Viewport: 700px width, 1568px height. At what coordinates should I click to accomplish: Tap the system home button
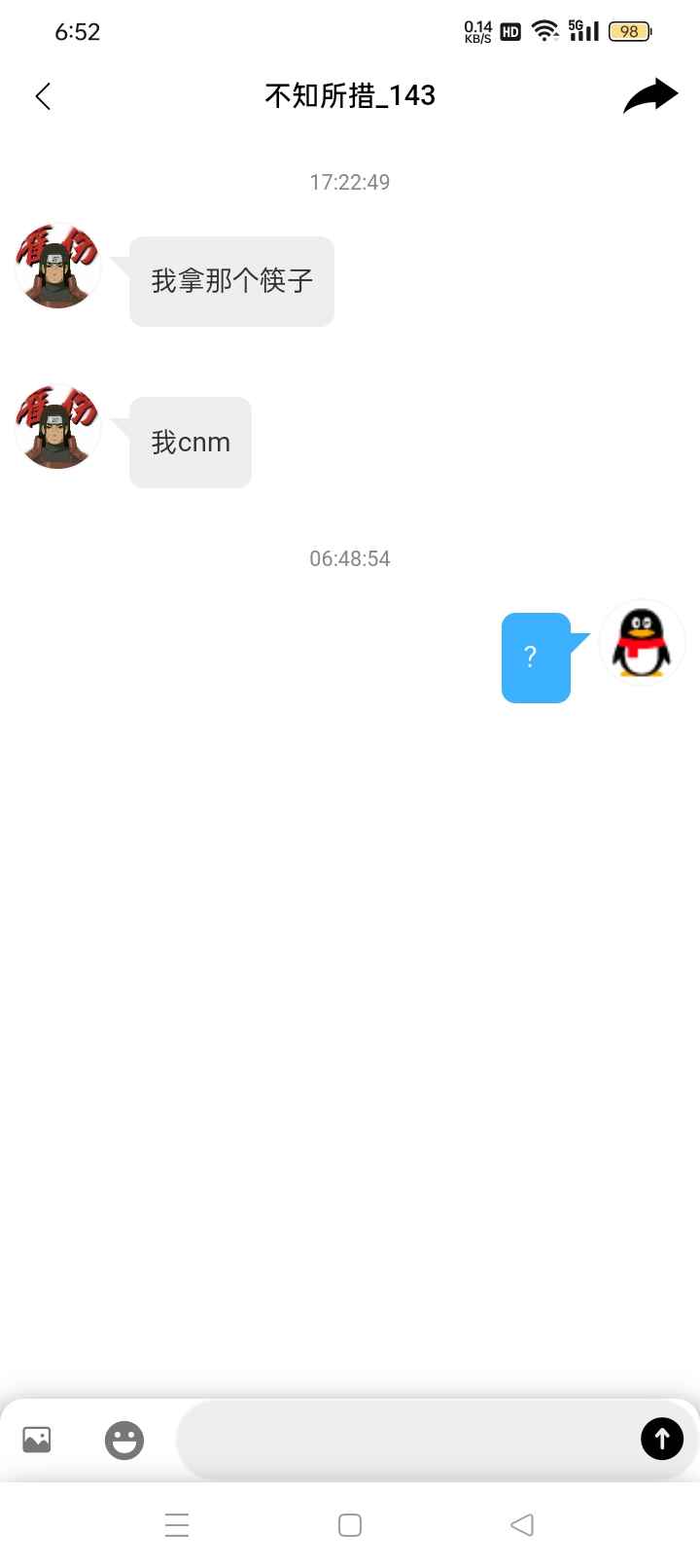point(350,1524)
